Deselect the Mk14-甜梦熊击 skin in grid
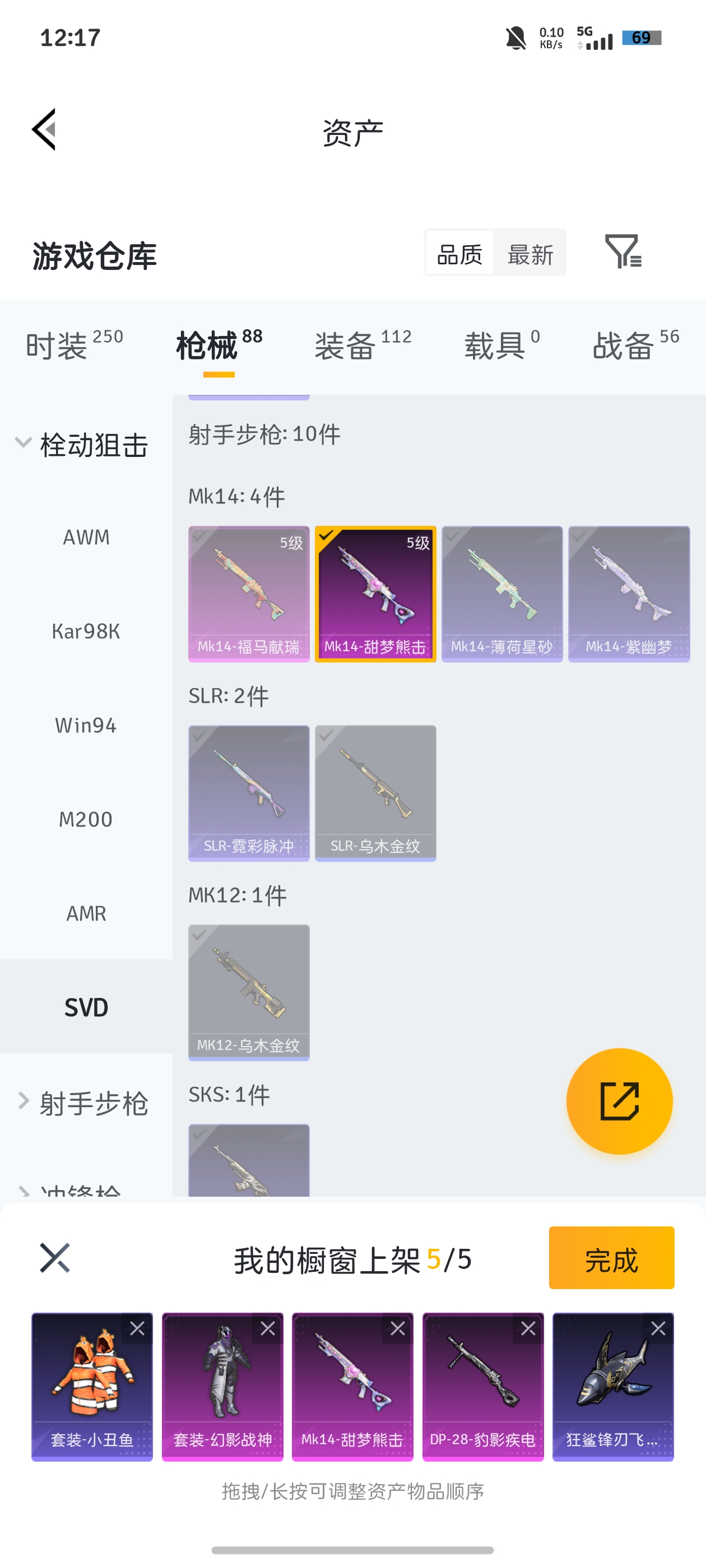The height and width of the screenshot is (1568, 706). (x=375, y=594)
